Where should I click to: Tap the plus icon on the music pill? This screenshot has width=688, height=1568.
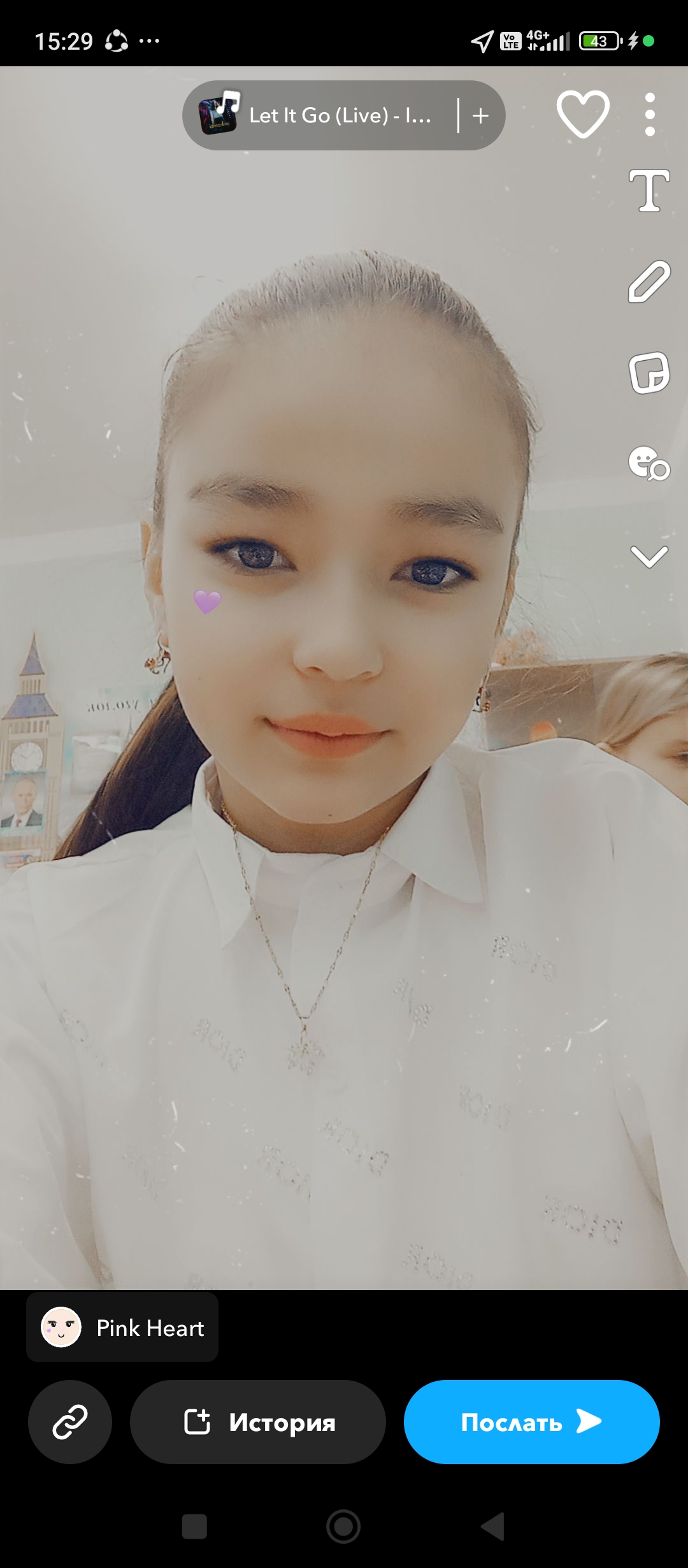click(x=481, y=115)
